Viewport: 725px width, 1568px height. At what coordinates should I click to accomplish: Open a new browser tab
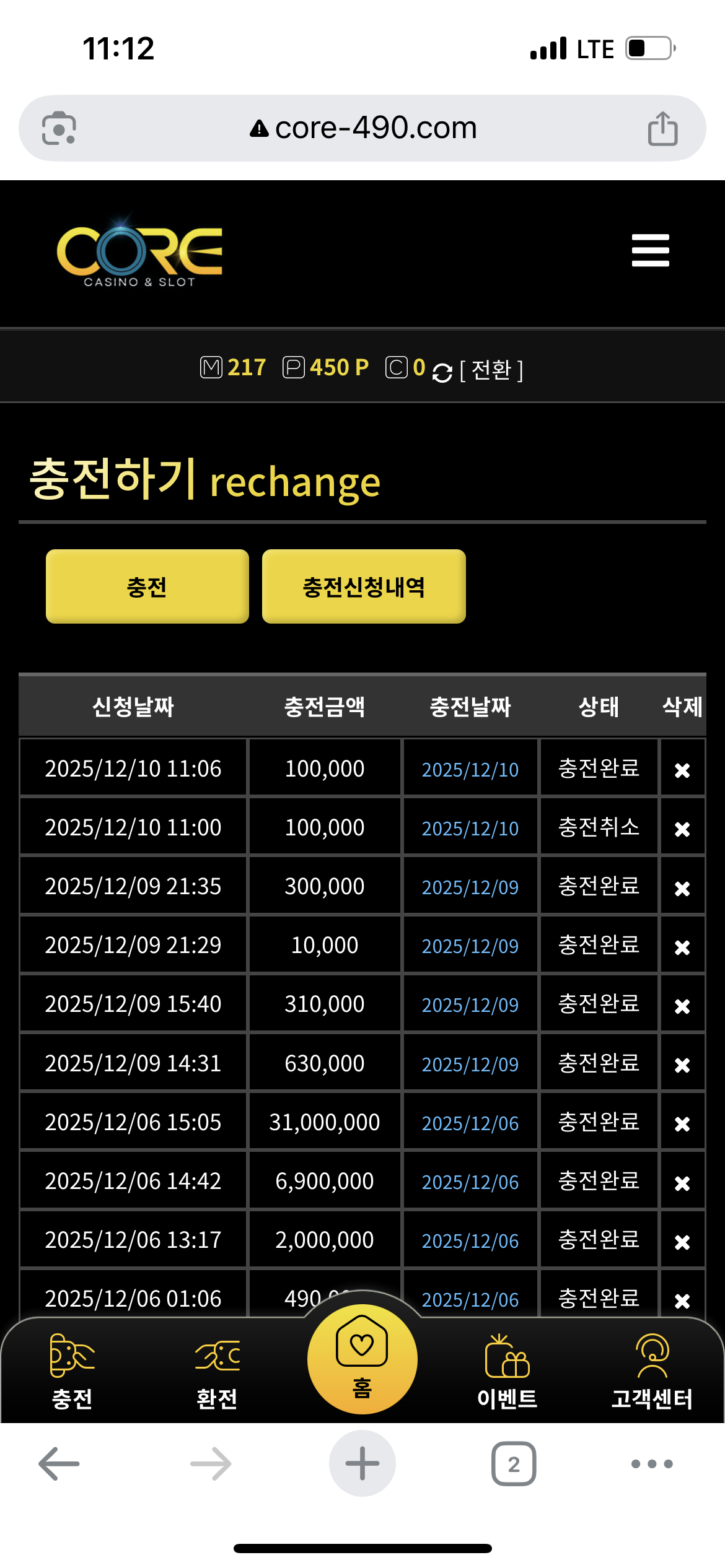click(362, 1463)
